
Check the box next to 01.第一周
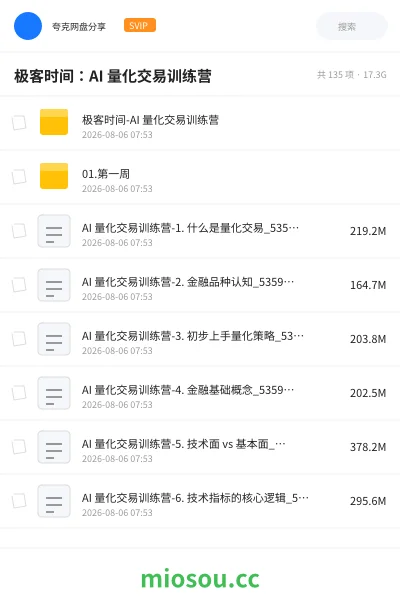tap(19, 177)
